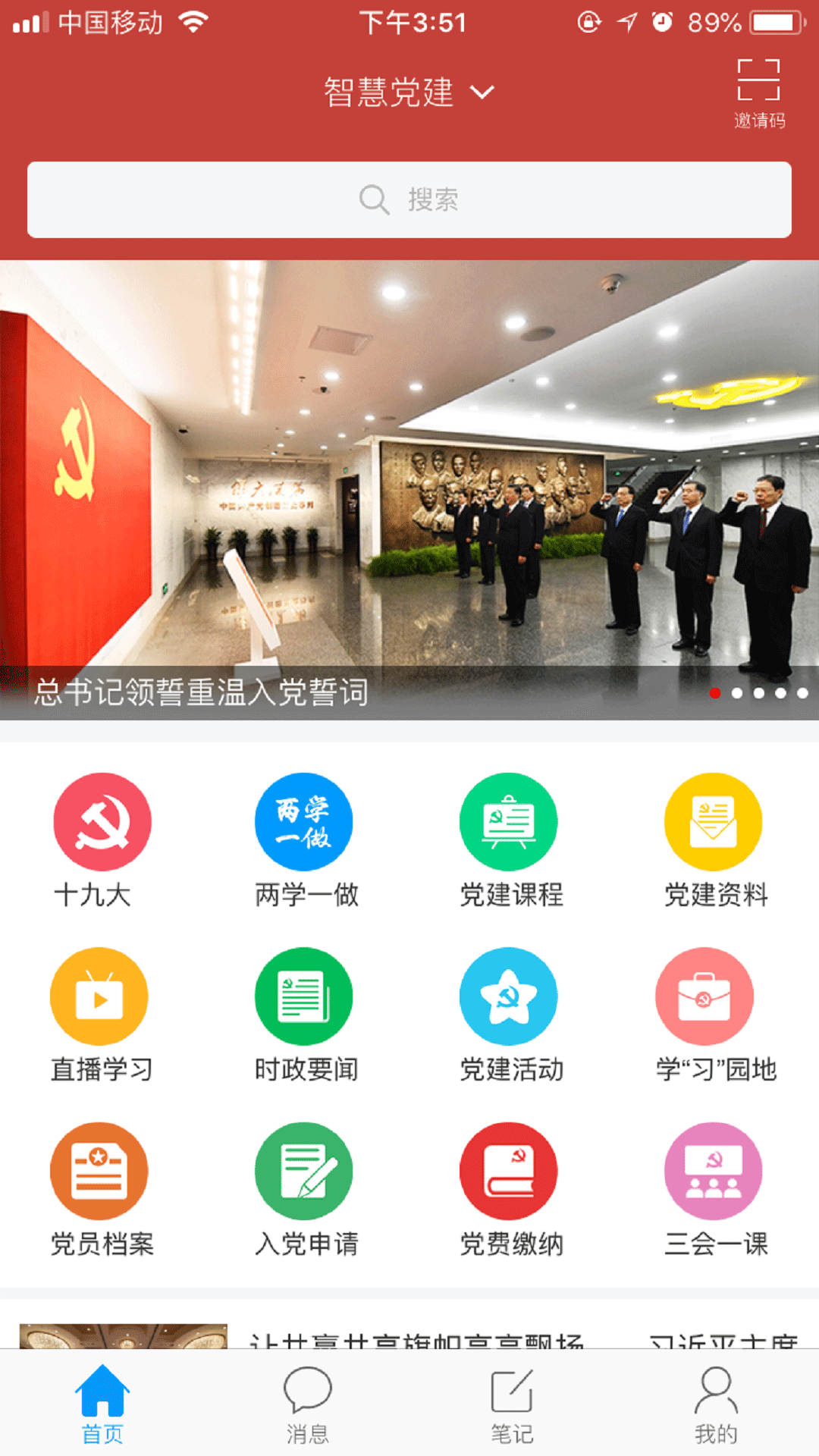Expand the 智慧党建 dropdown
Image resolution: width=819 pixels, height=1456 pixels.
coord(409,93)
